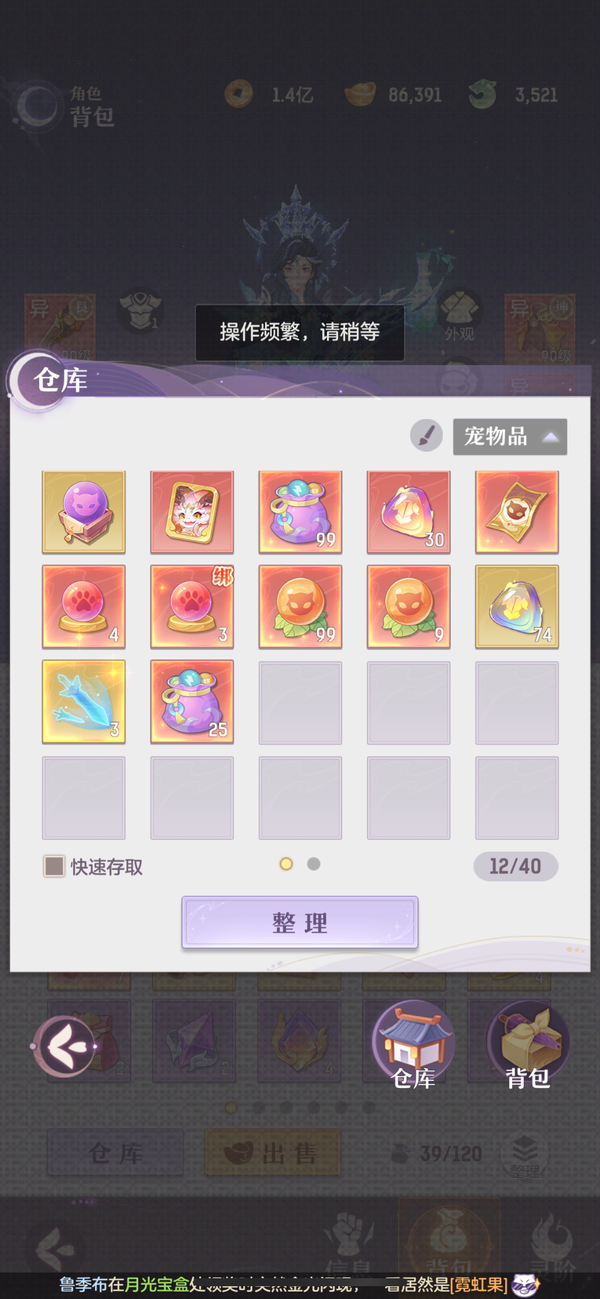This screenshot has height=1299, width=600.
Task: Select the red paw orb with 4
Action: 84,607
